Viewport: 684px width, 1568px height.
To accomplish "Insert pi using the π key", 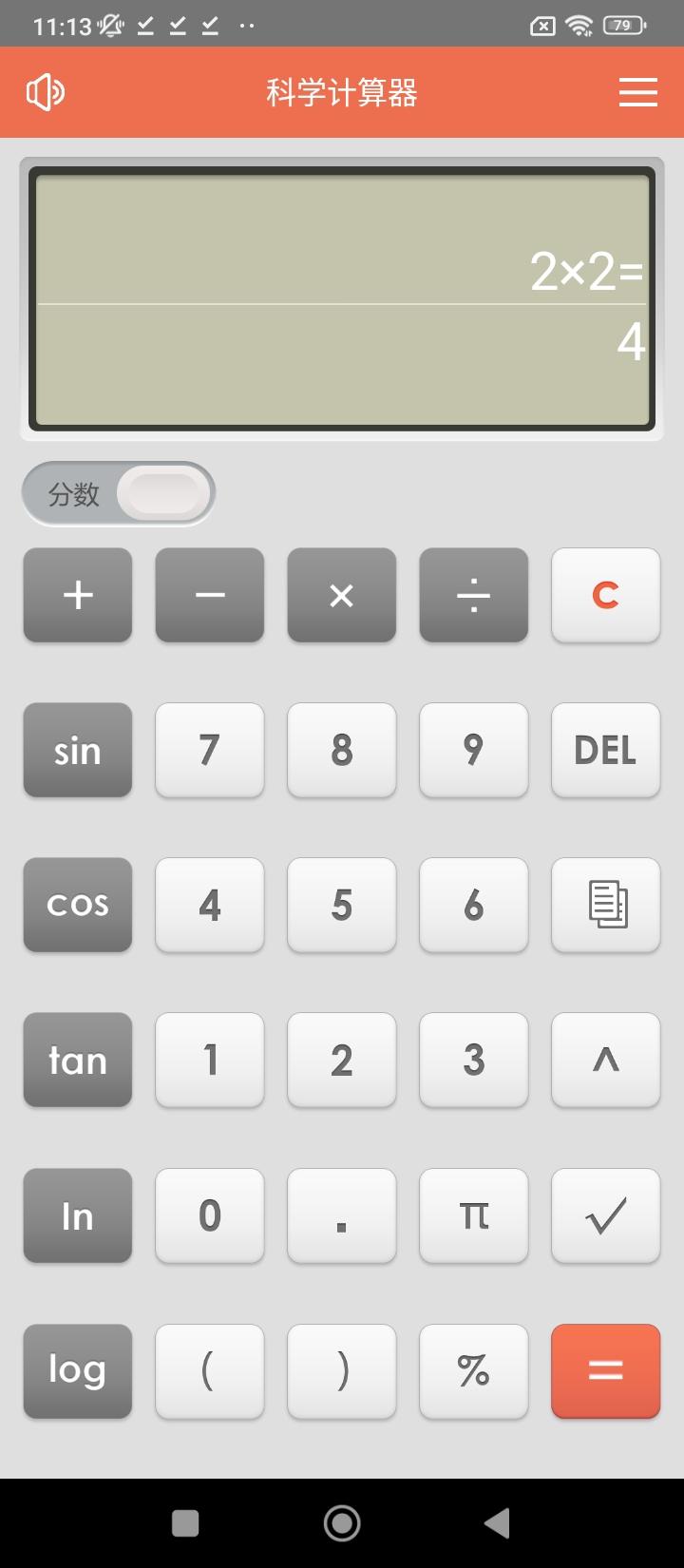I will coord(473,1215).
